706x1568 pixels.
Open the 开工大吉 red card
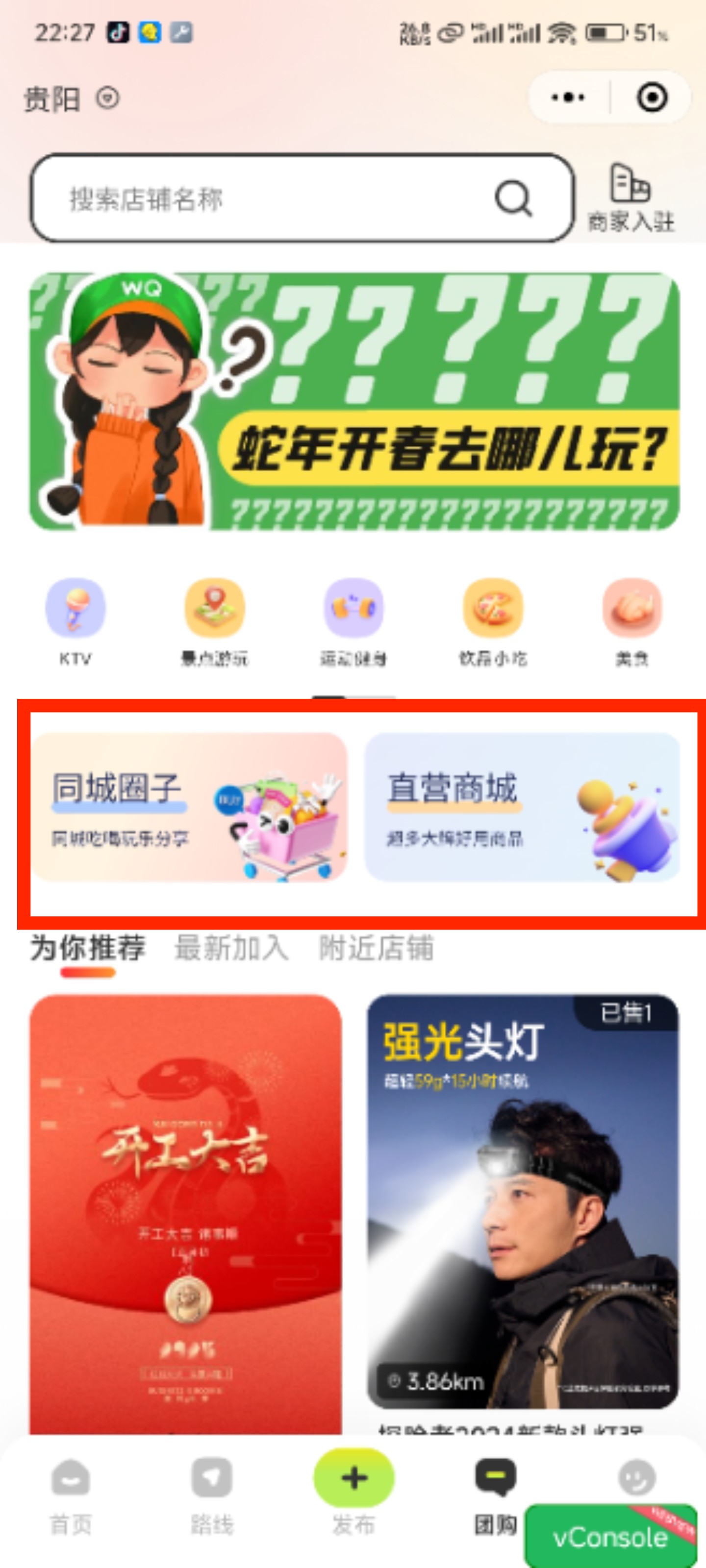pyautogui.click(x=186, y=1211)
